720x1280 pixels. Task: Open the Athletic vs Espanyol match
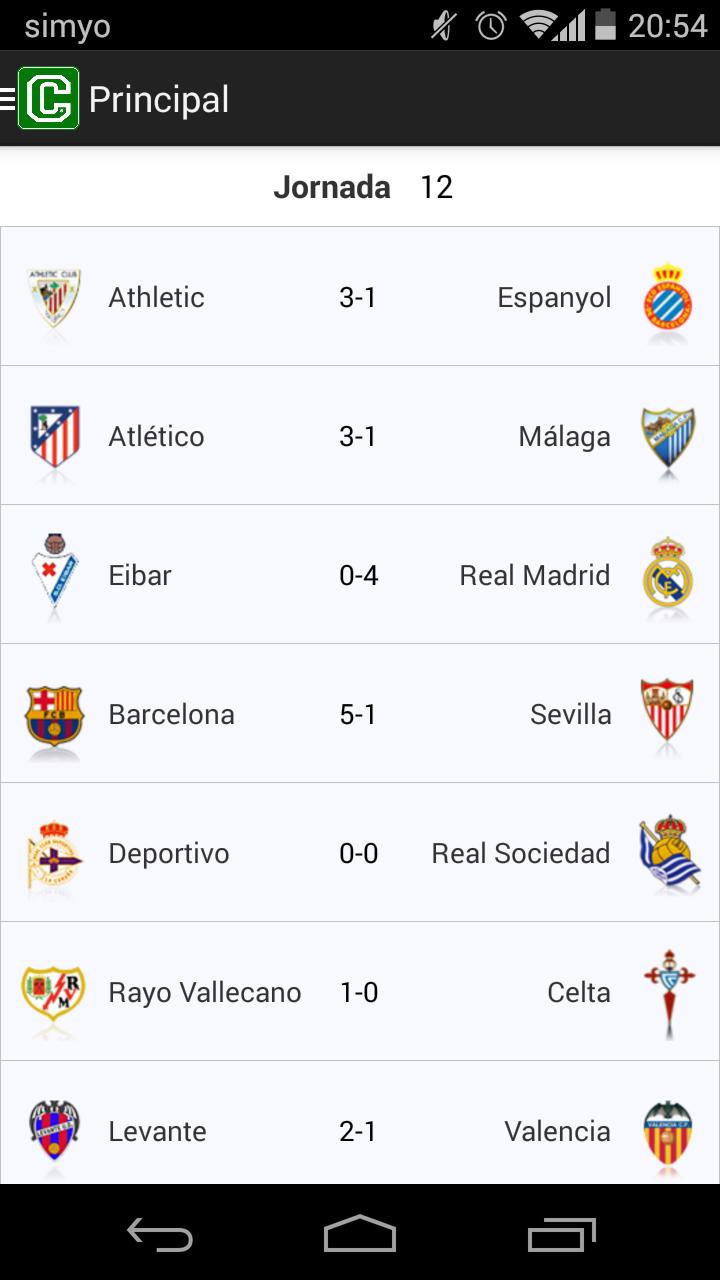(360, 297)
